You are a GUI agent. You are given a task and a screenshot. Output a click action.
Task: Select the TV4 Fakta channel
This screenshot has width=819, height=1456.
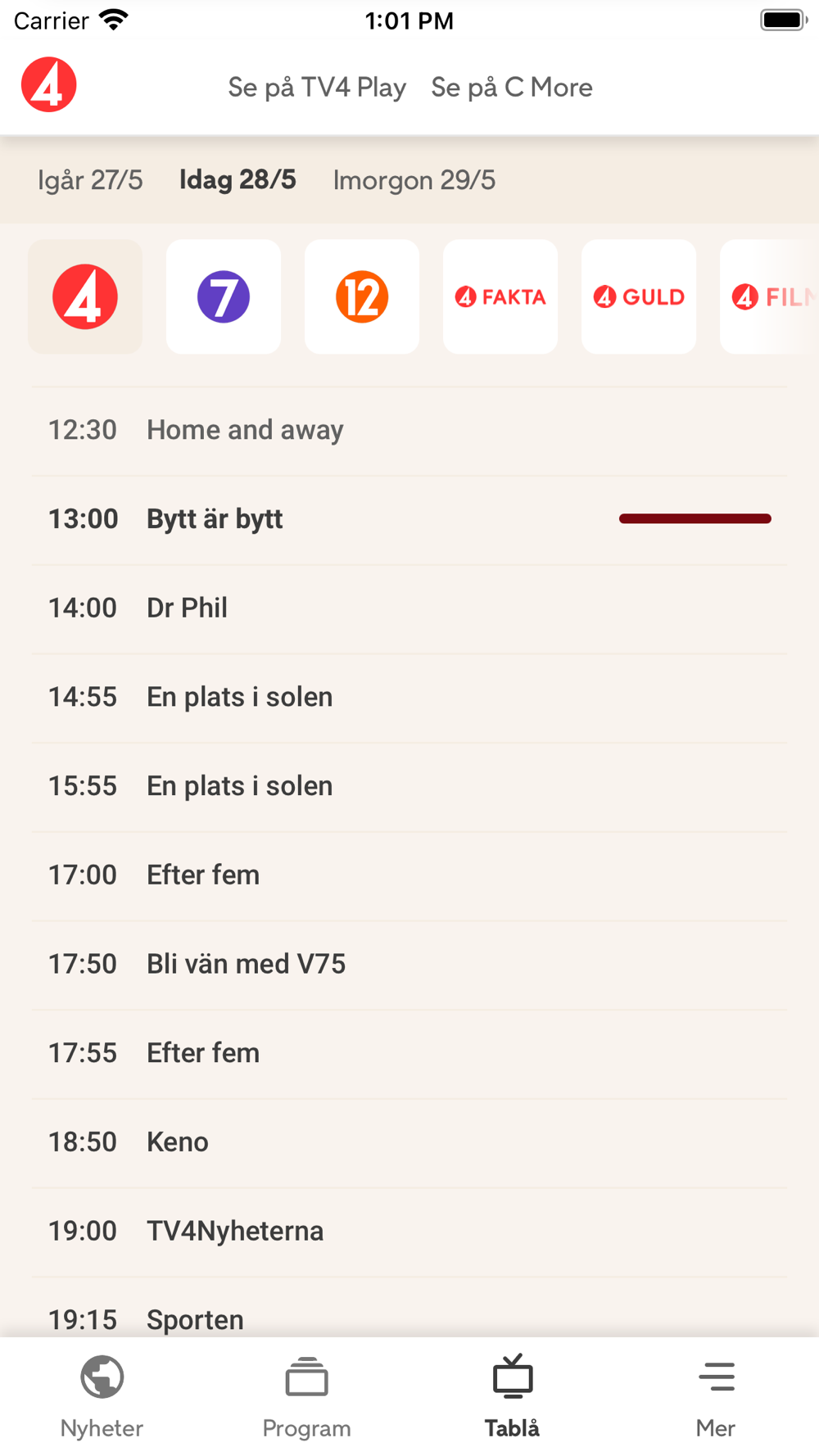point(500,296)
